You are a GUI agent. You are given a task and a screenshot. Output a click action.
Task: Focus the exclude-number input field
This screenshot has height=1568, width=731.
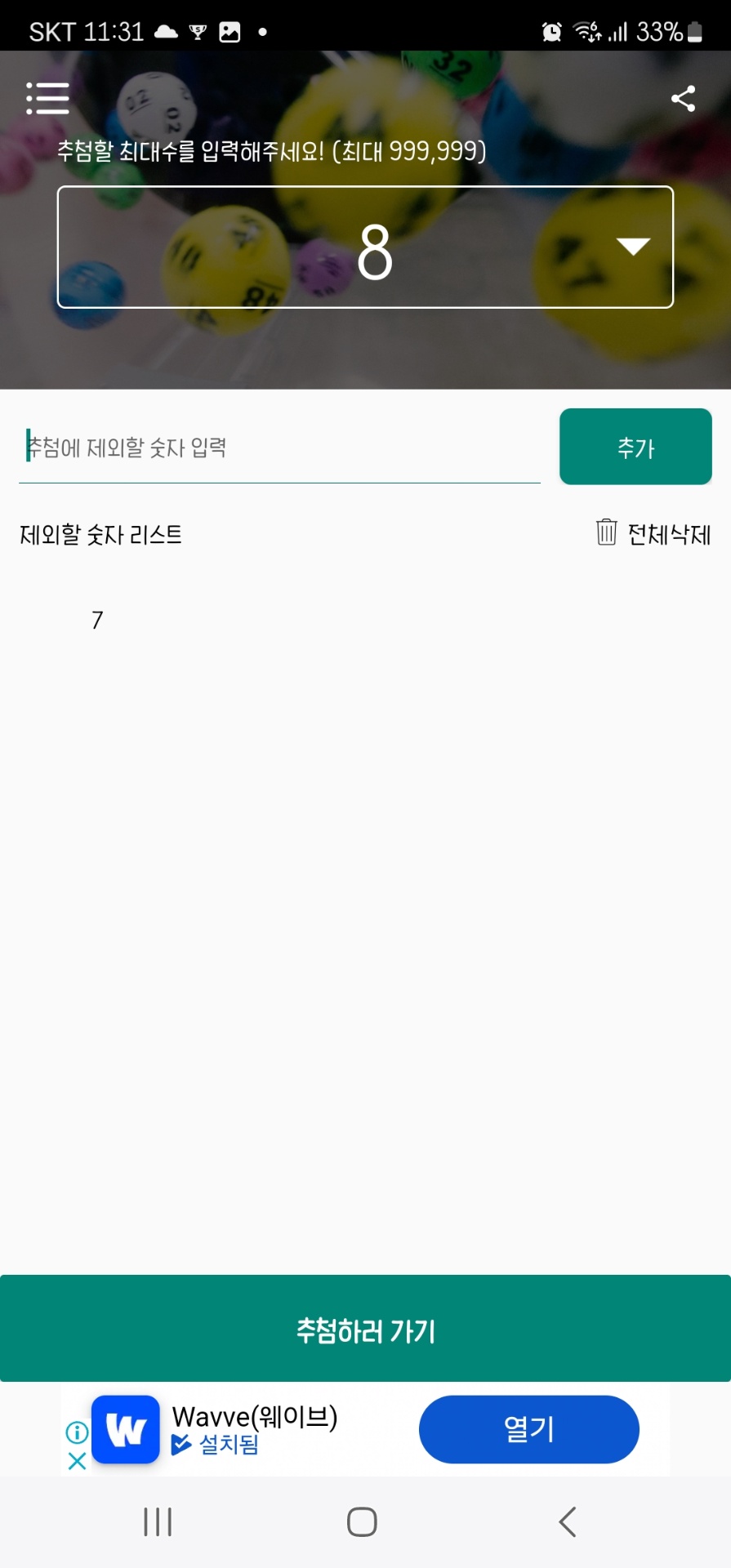click(x=279, y=448)
